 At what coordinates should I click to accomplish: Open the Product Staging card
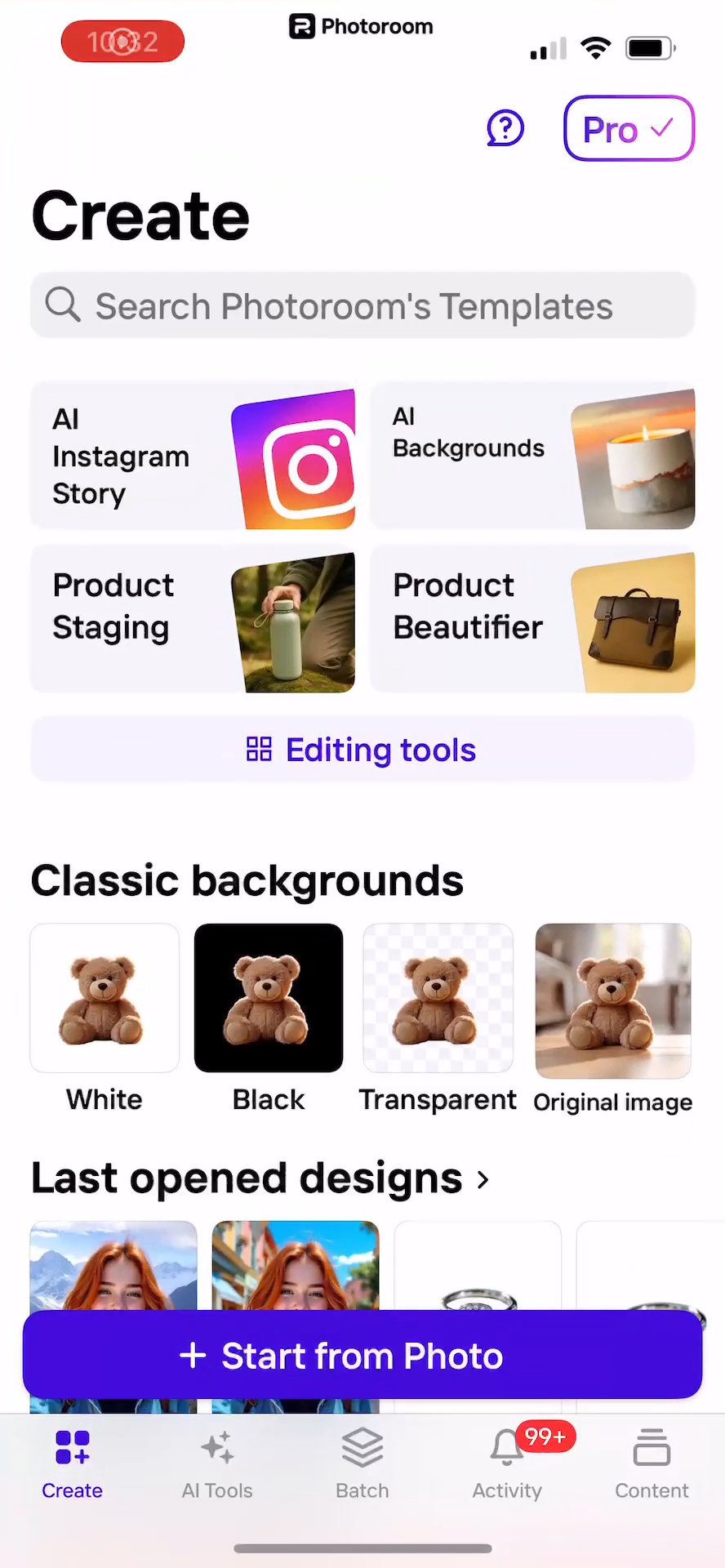[x=193, y=621]
